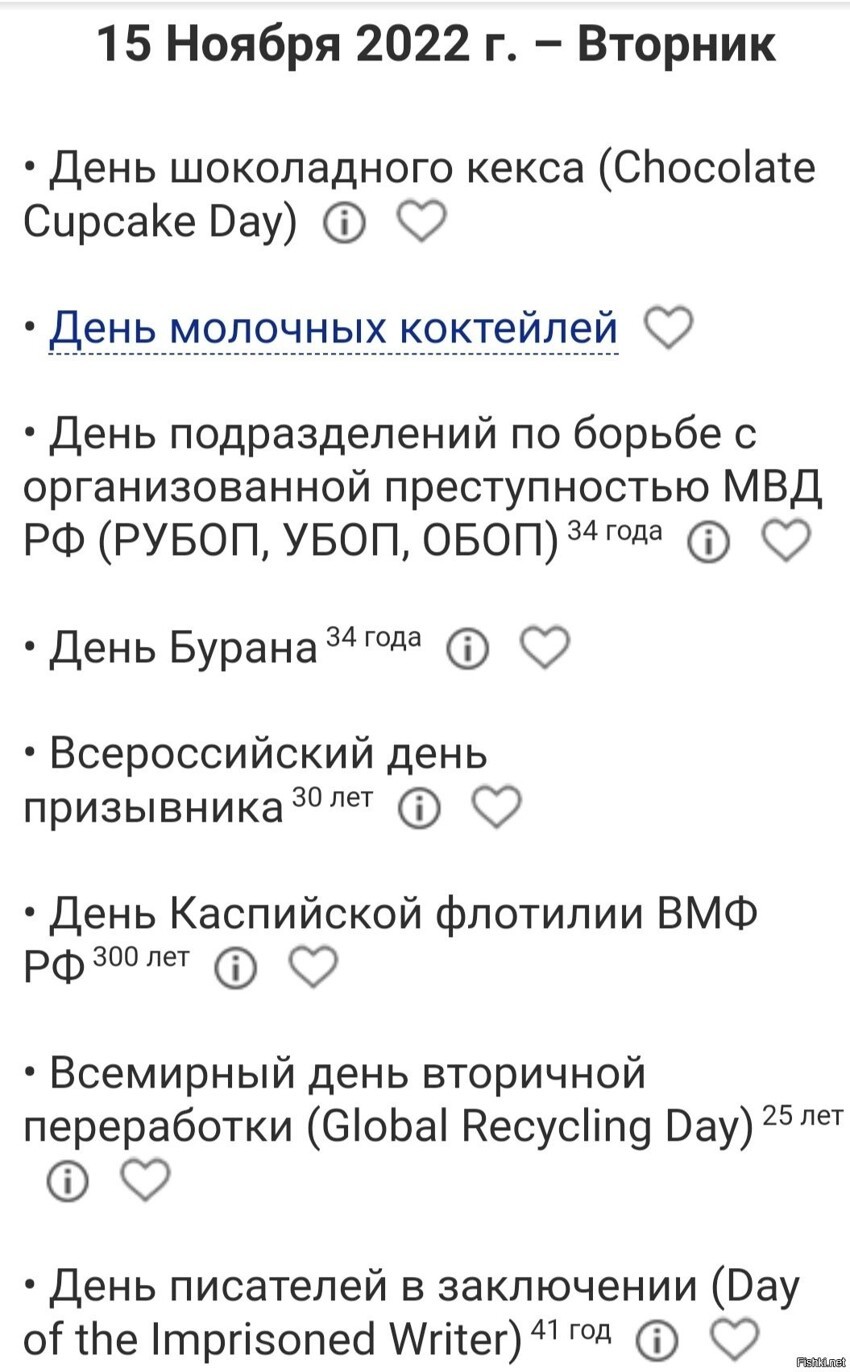Like Day of the Imprisoned Writer

tap(733, 1338)
